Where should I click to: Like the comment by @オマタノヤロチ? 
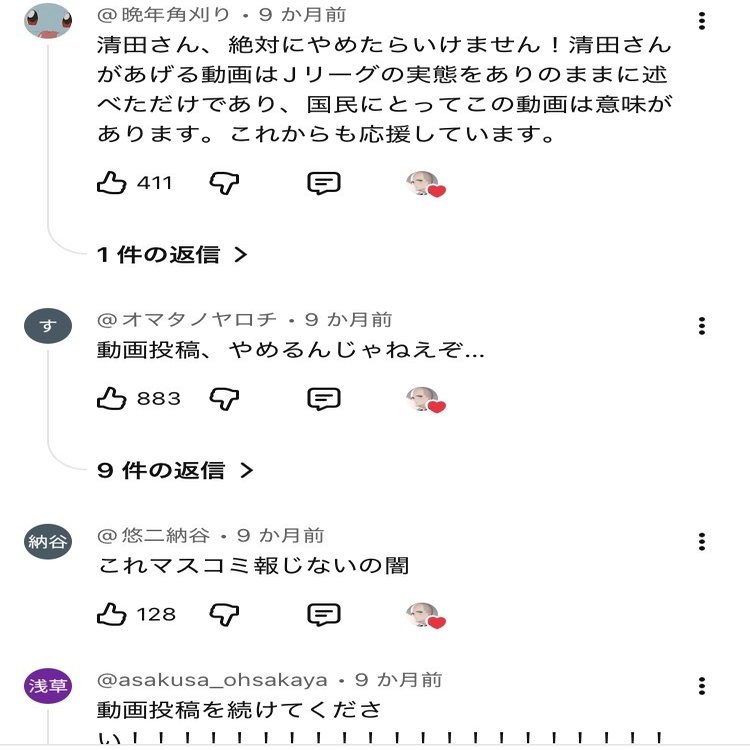(x=112, y=399)
